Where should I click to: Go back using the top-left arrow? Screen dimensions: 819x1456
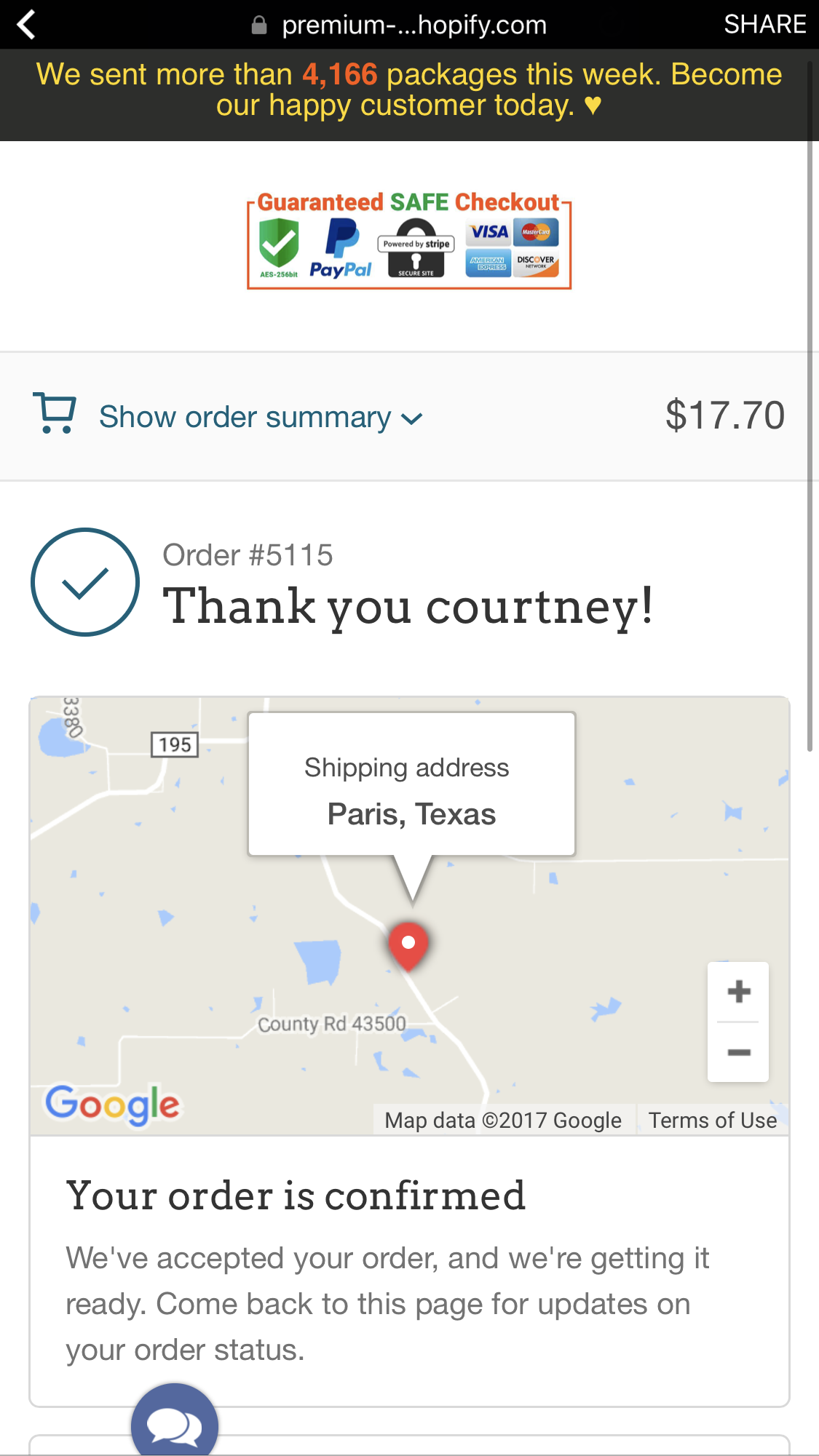(x=26, y=25)
